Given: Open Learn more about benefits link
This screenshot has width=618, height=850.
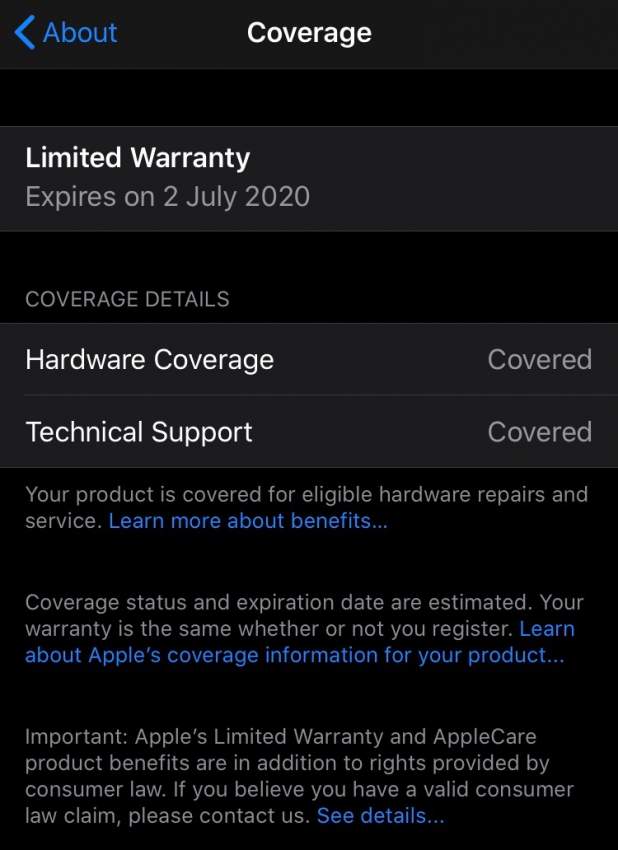Looking at the screenshot, I should point(248,521).
